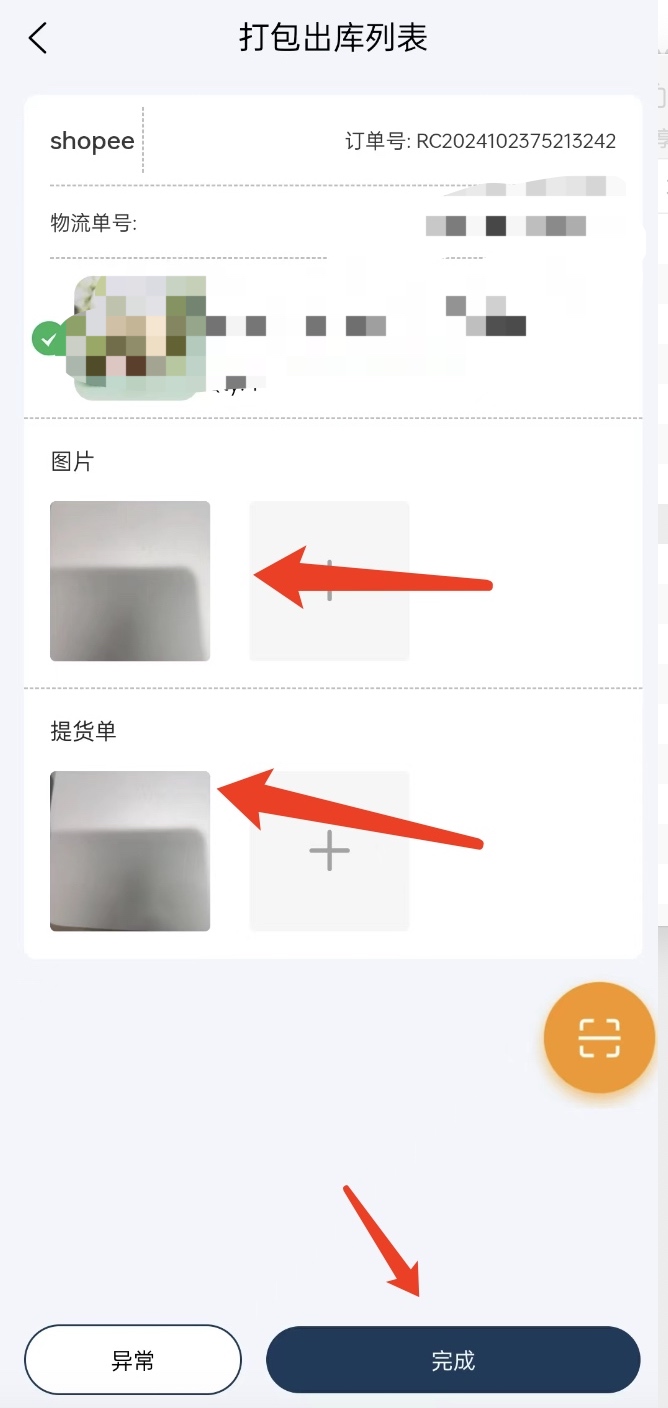Viewport: 668px width, 1408px height.
Task: Add a new photo under 提货单
Action: [x=329, y=851]
